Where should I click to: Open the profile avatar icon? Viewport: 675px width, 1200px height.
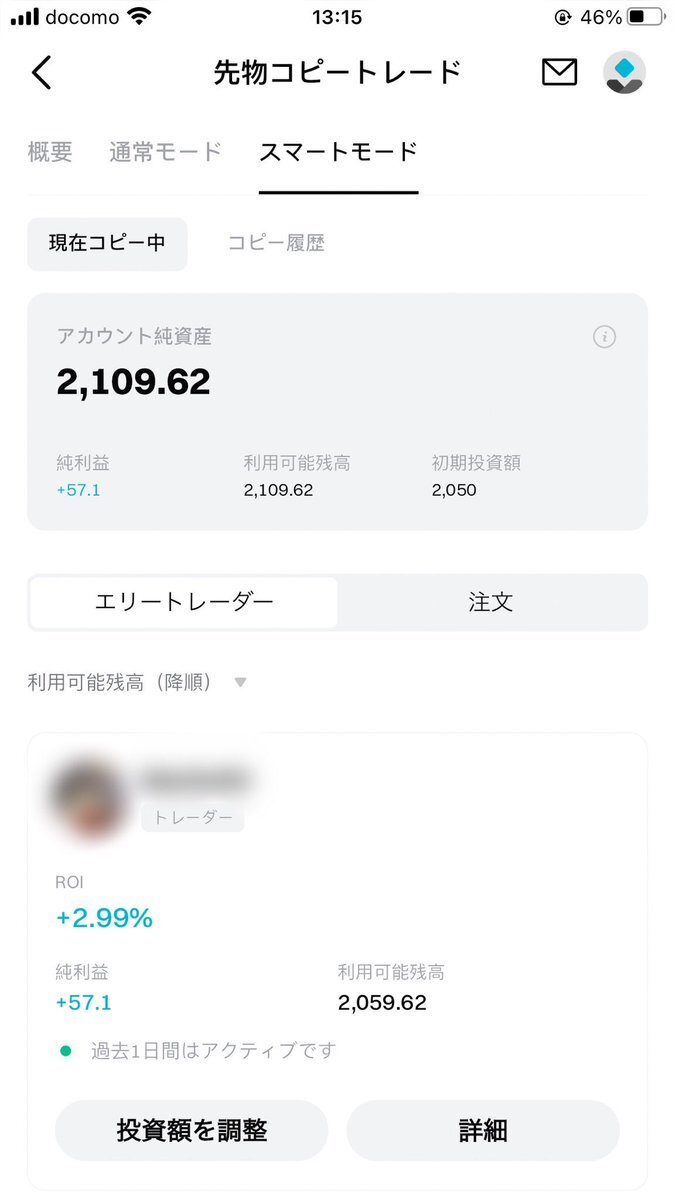tap(624, 73)
